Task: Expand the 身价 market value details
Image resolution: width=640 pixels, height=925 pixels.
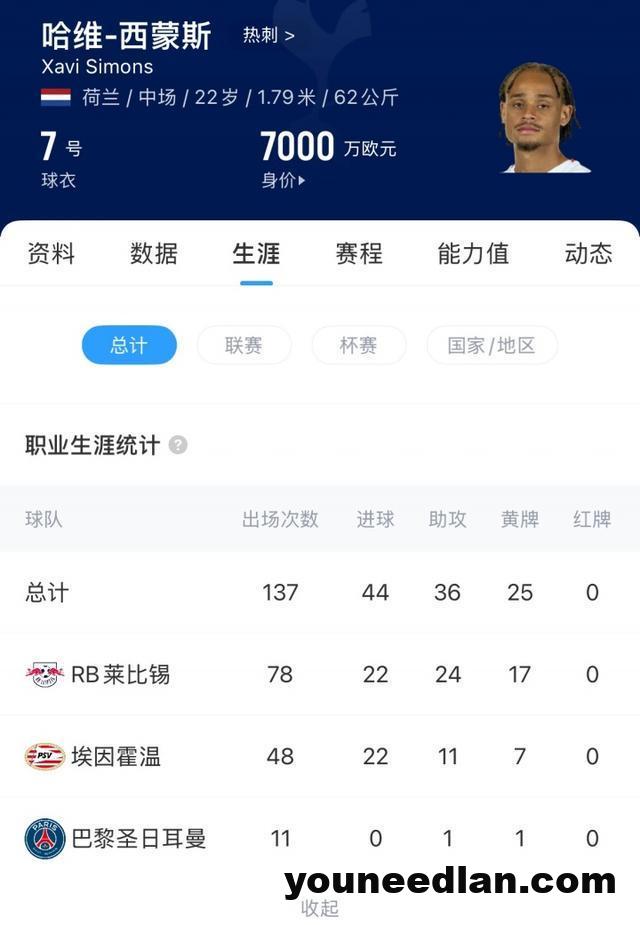Action: pyautogui.click(x=284, y=181)
